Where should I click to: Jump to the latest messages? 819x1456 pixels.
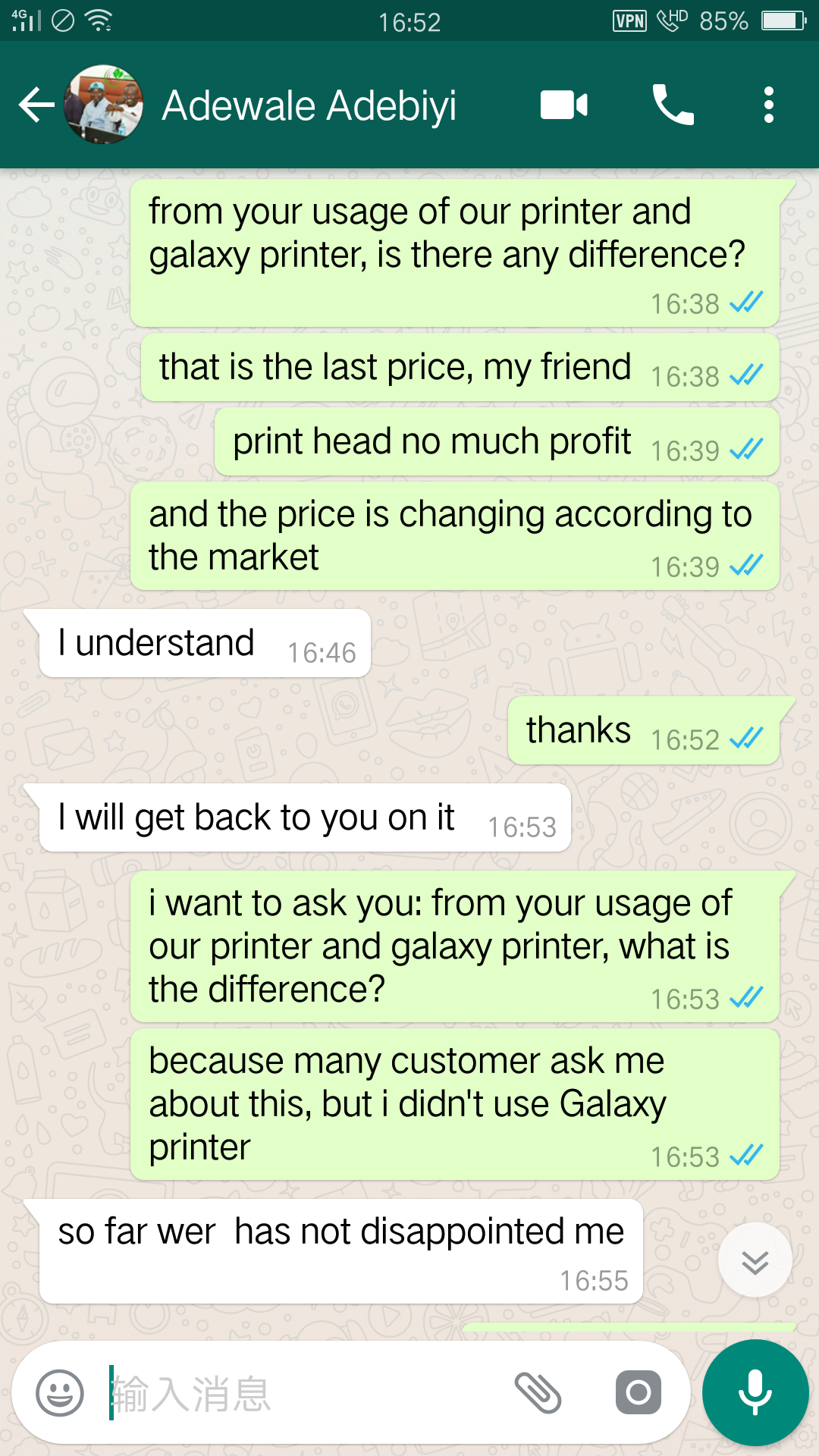coord(755,1260)
